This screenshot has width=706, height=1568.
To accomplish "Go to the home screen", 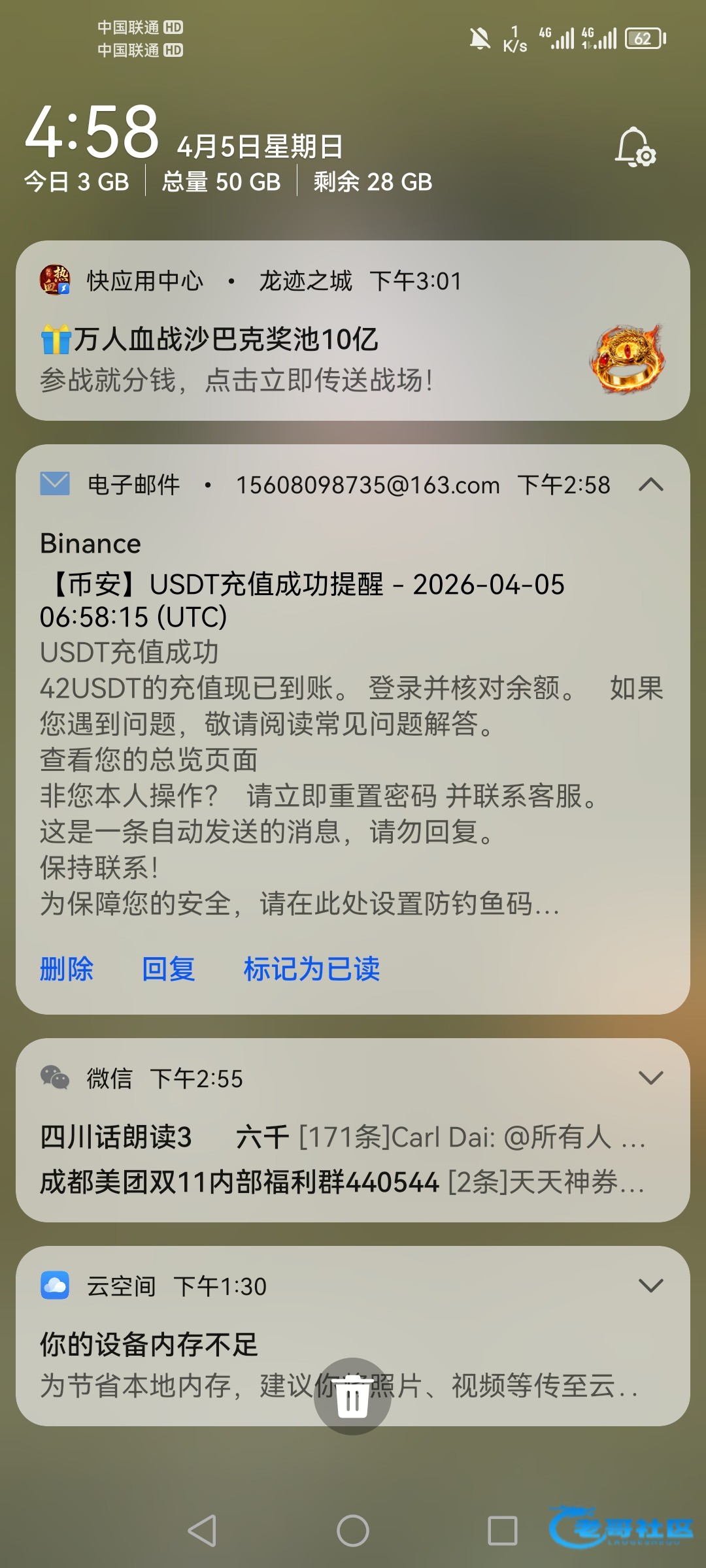I will [x=352, y=1531].
